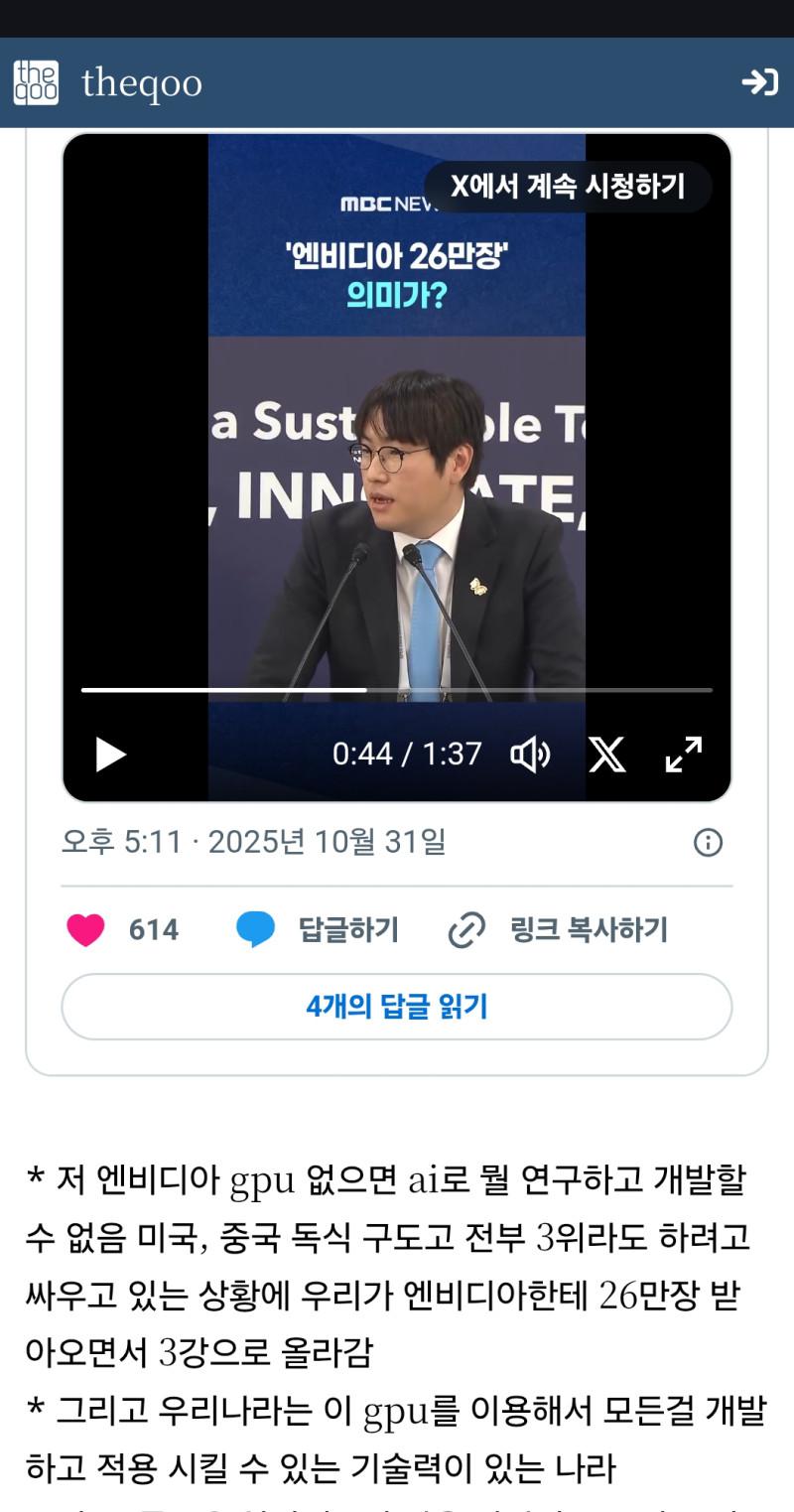Unmute the video sound
The height and width of the screenshot is (1512, 794).
click(530, 755)
